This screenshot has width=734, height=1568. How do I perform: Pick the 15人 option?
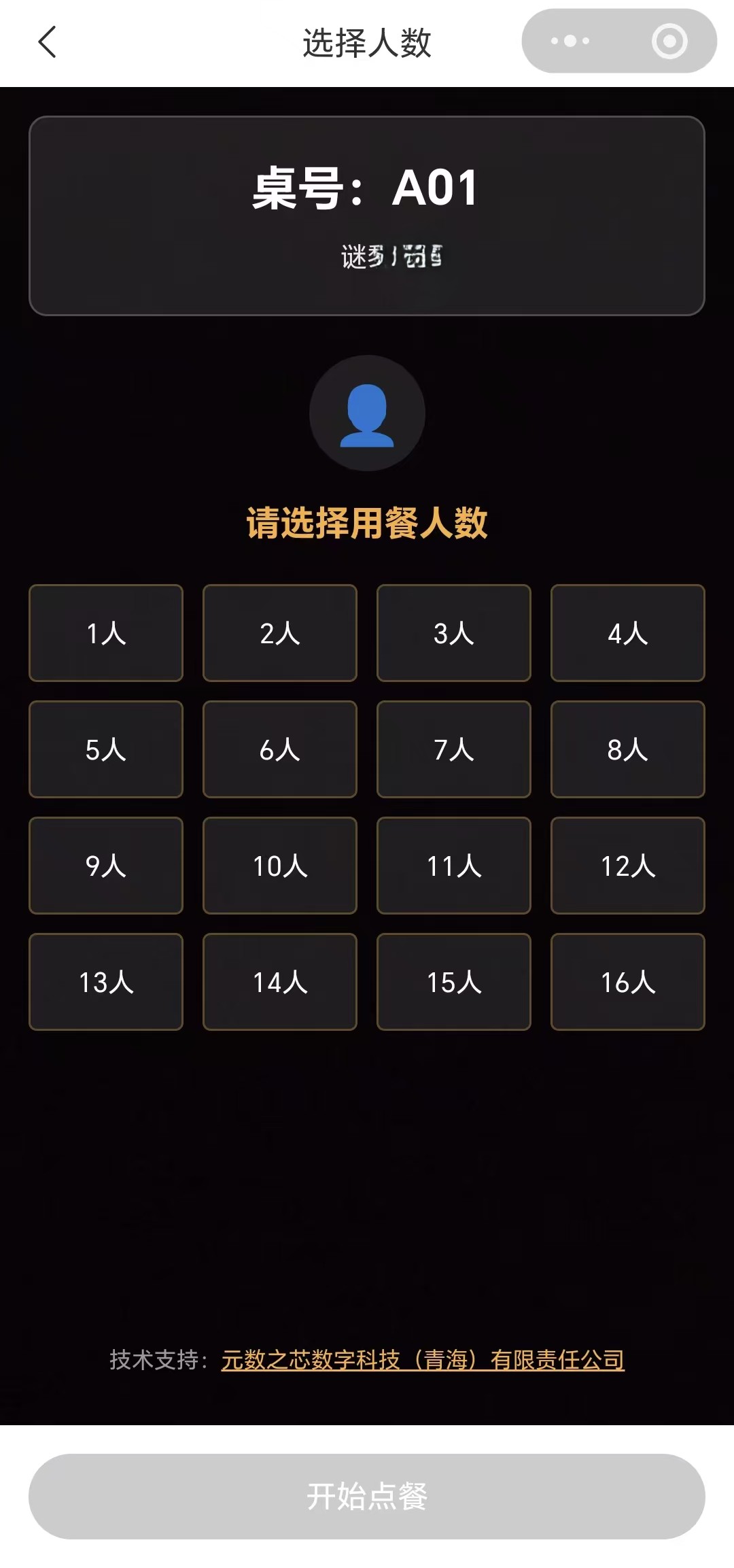pyautogui.click(x=454, y=982)
